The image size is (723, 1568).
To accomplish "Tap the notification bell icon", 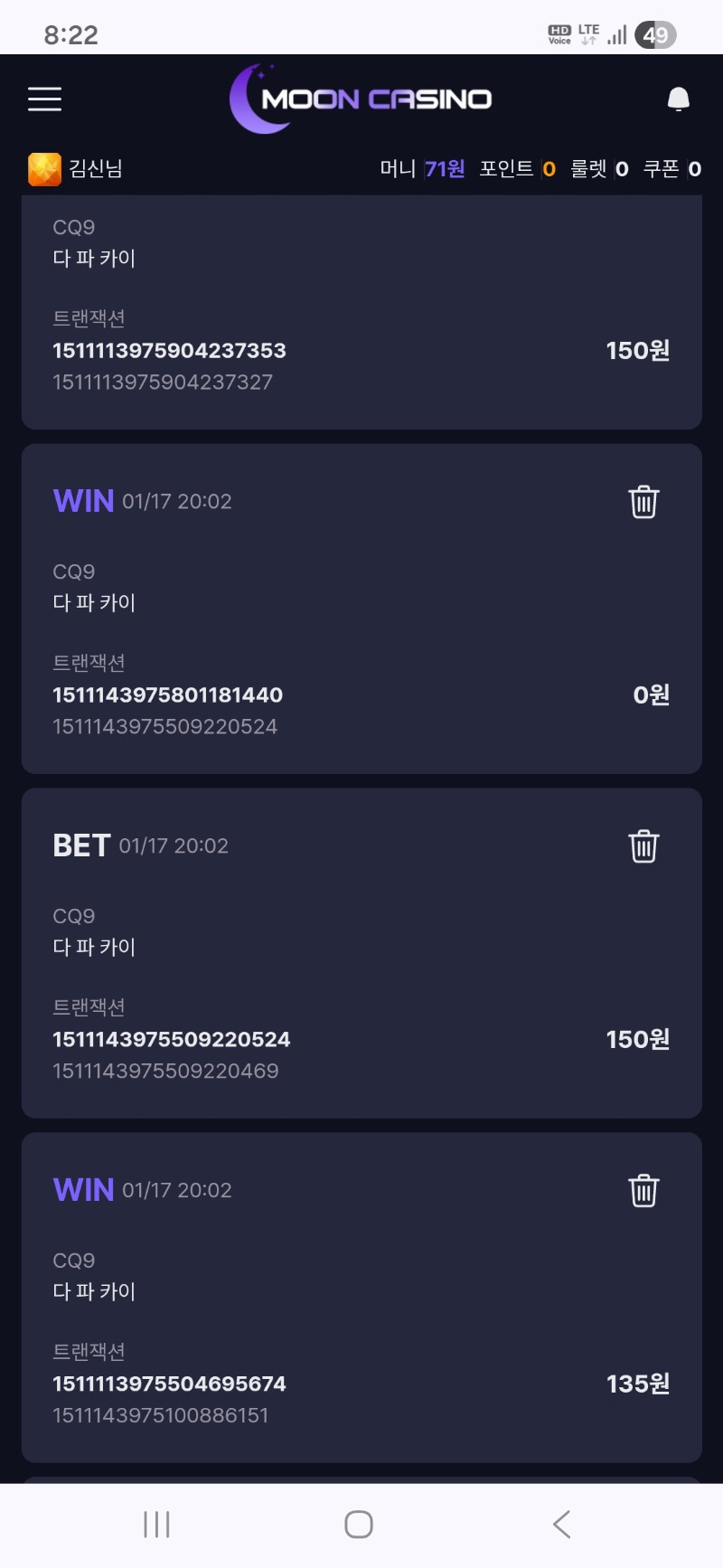I will [677, 99].
